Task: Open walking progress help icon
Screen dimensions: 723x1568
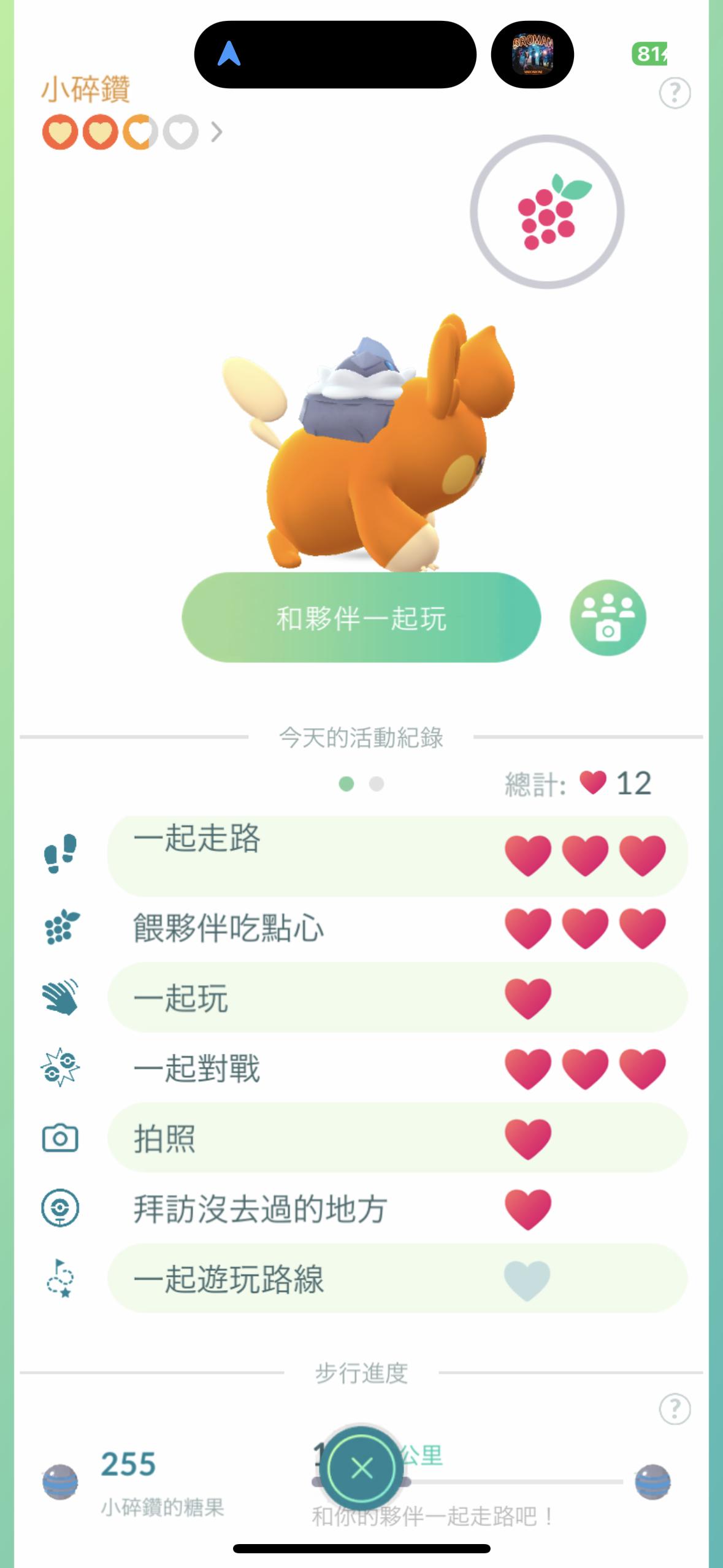Action: coord(675,1409)
